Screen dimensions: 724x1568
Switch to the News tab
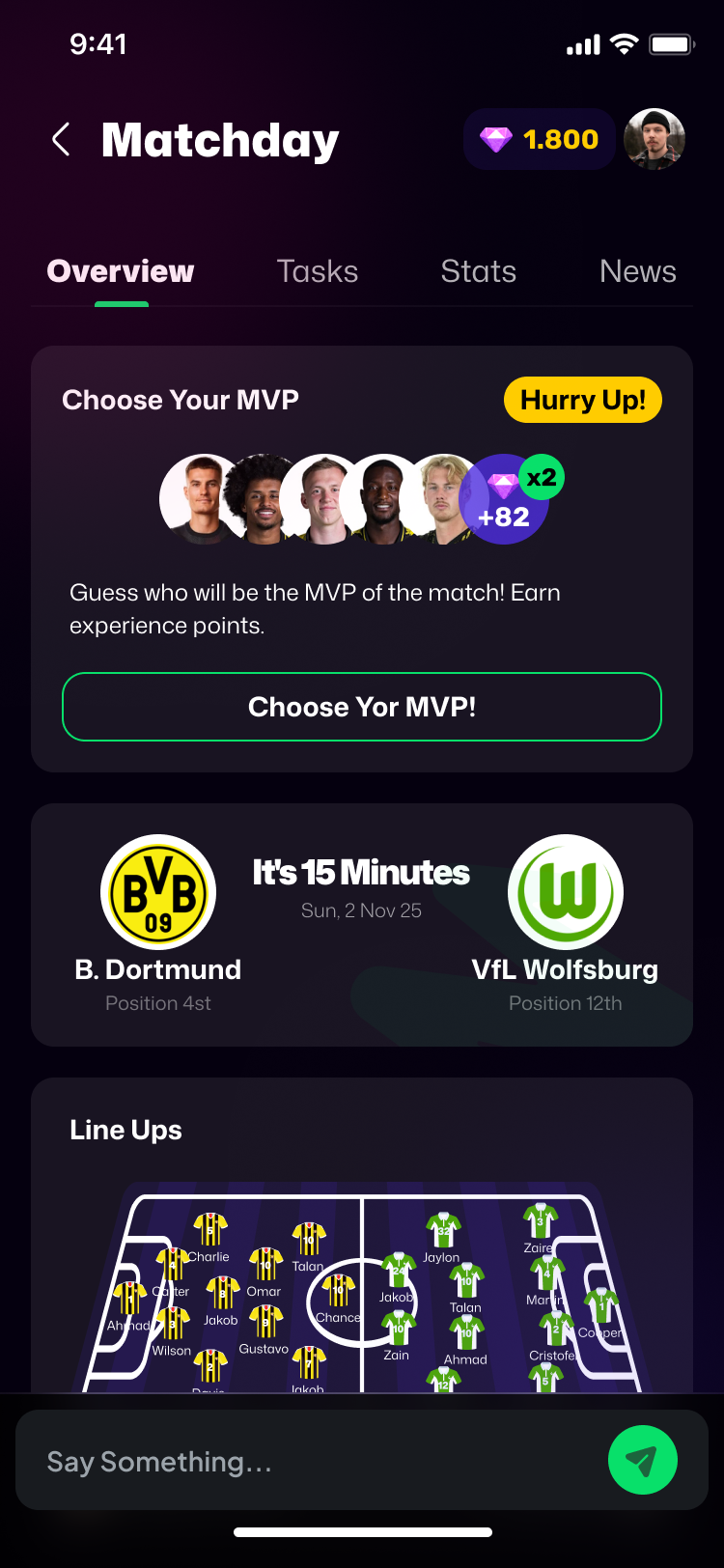point(637,271)
